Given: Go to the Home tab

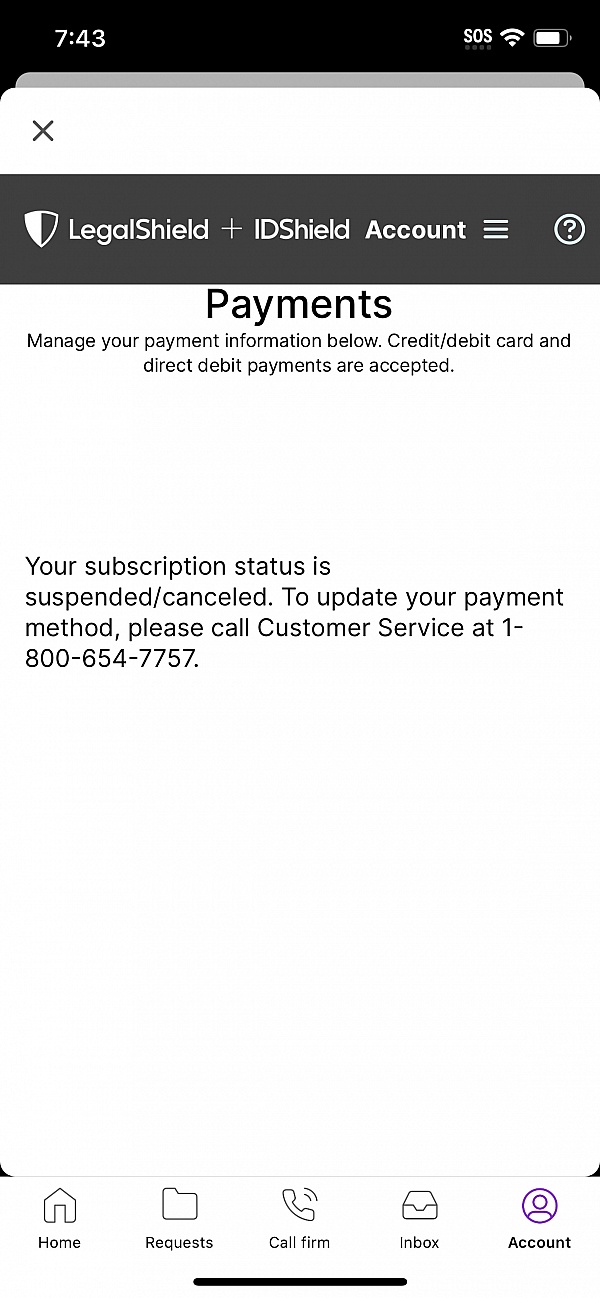Looking at the screenshot, I should click(59, 1219).
